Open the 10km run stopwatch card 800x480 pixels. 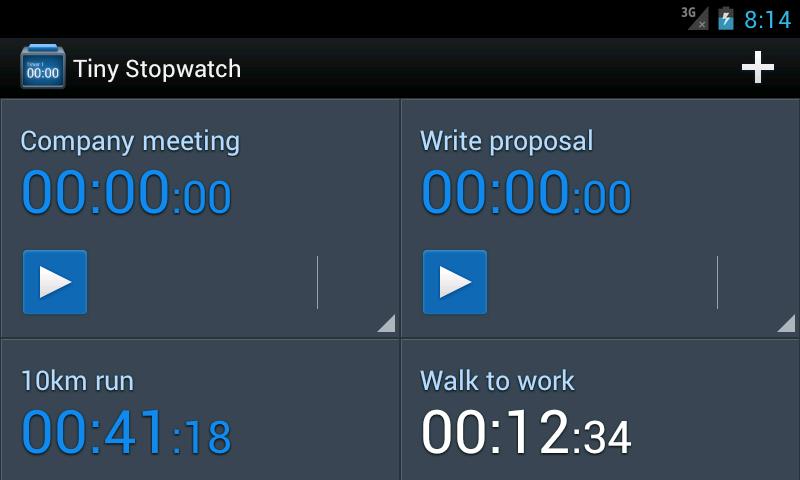click(200, 412)
